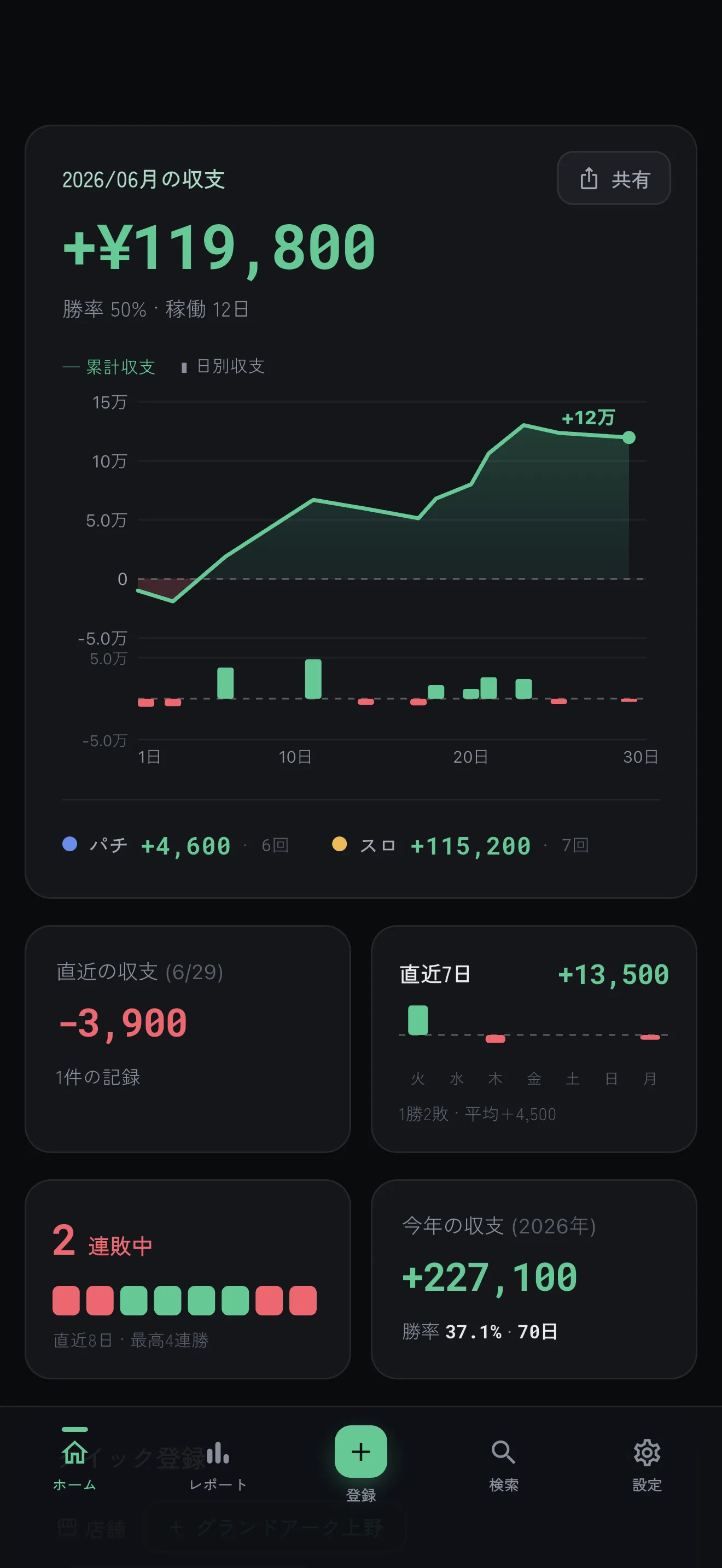The height and width of the screenshot is (1568, 722).
Task: Switch to the レポート tab
Action: point(218,1464)
